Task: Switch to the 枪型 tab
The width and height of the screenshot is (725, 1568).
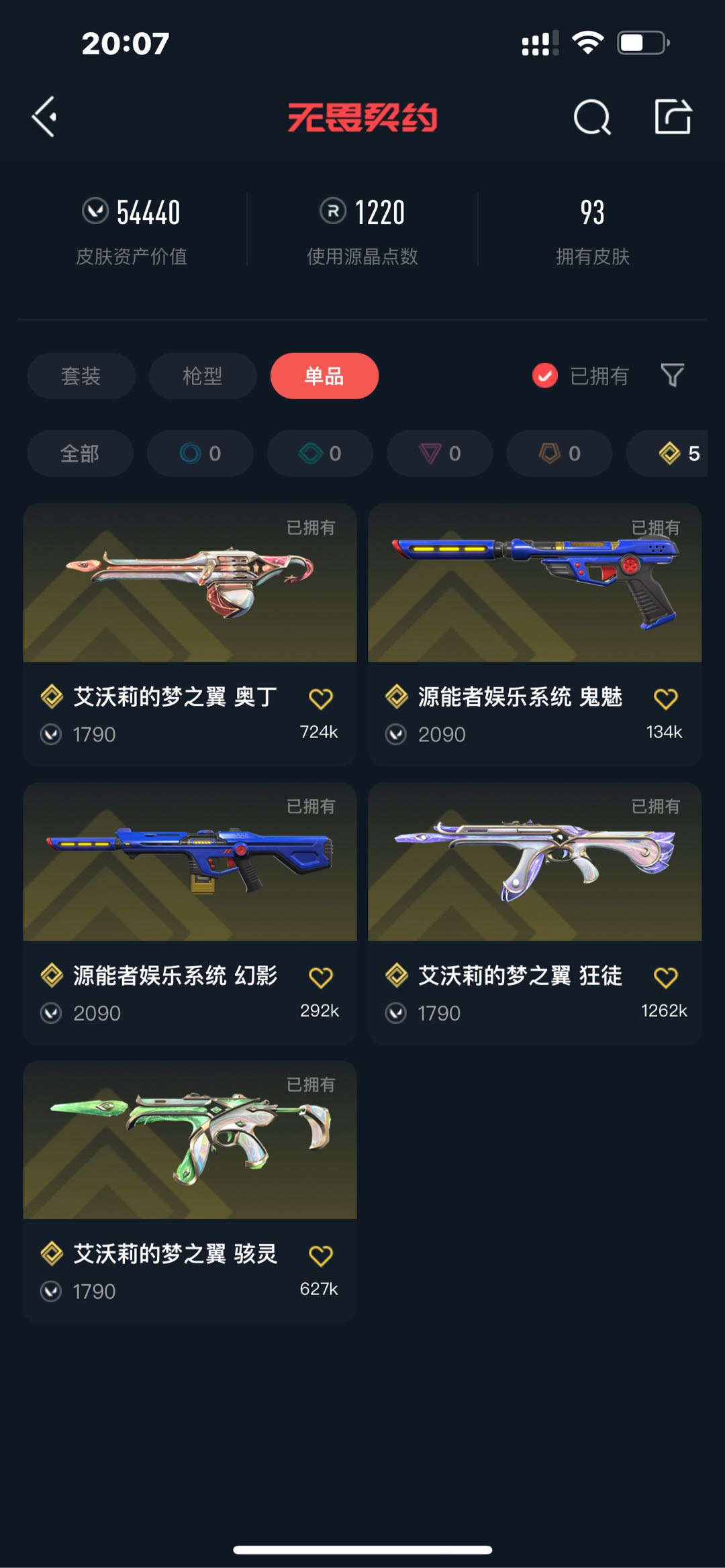Action: (x=202, y=376)
